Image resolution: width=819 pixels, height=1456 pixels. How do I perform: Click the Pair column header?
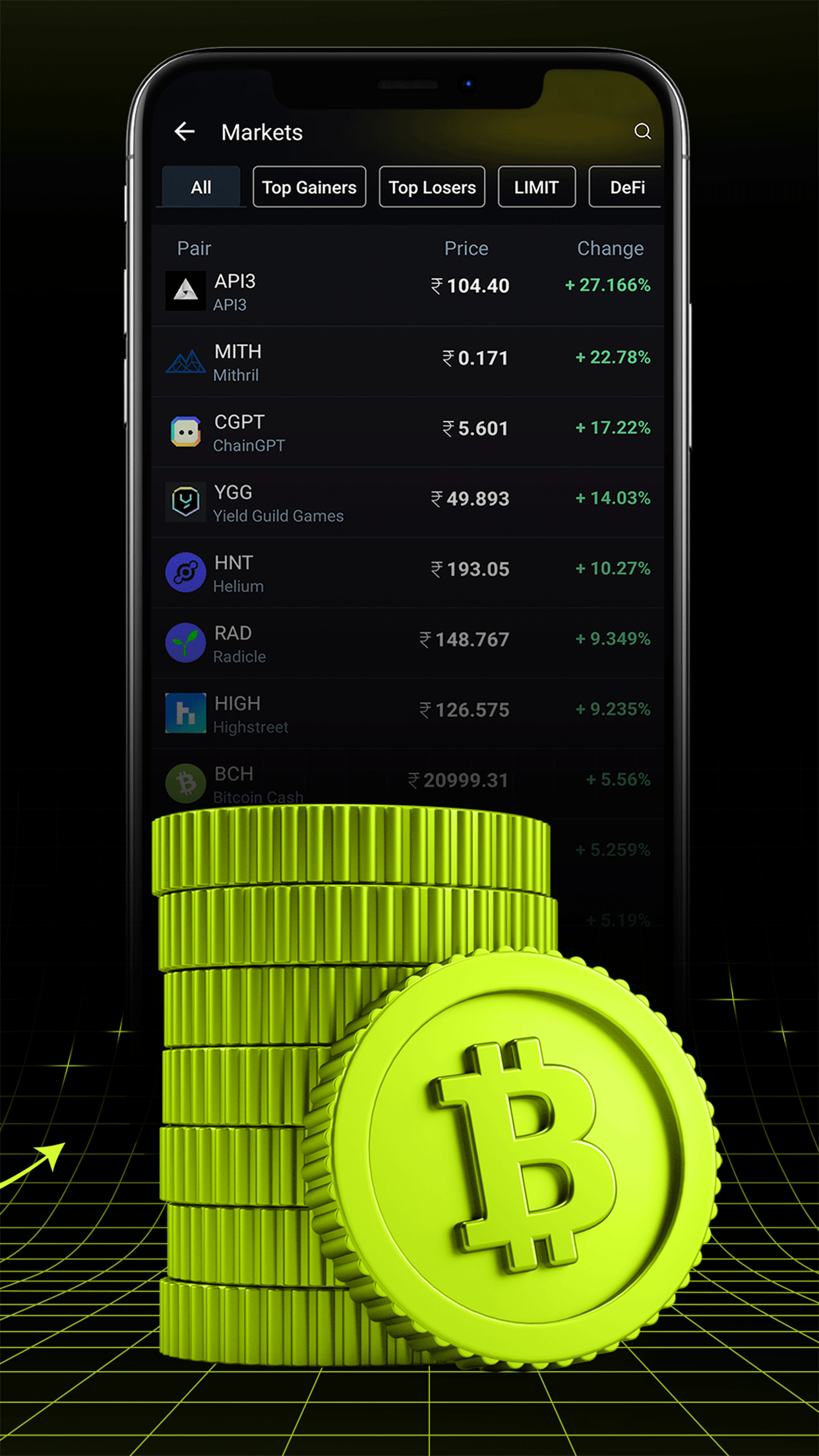click(x=193, y=249)
